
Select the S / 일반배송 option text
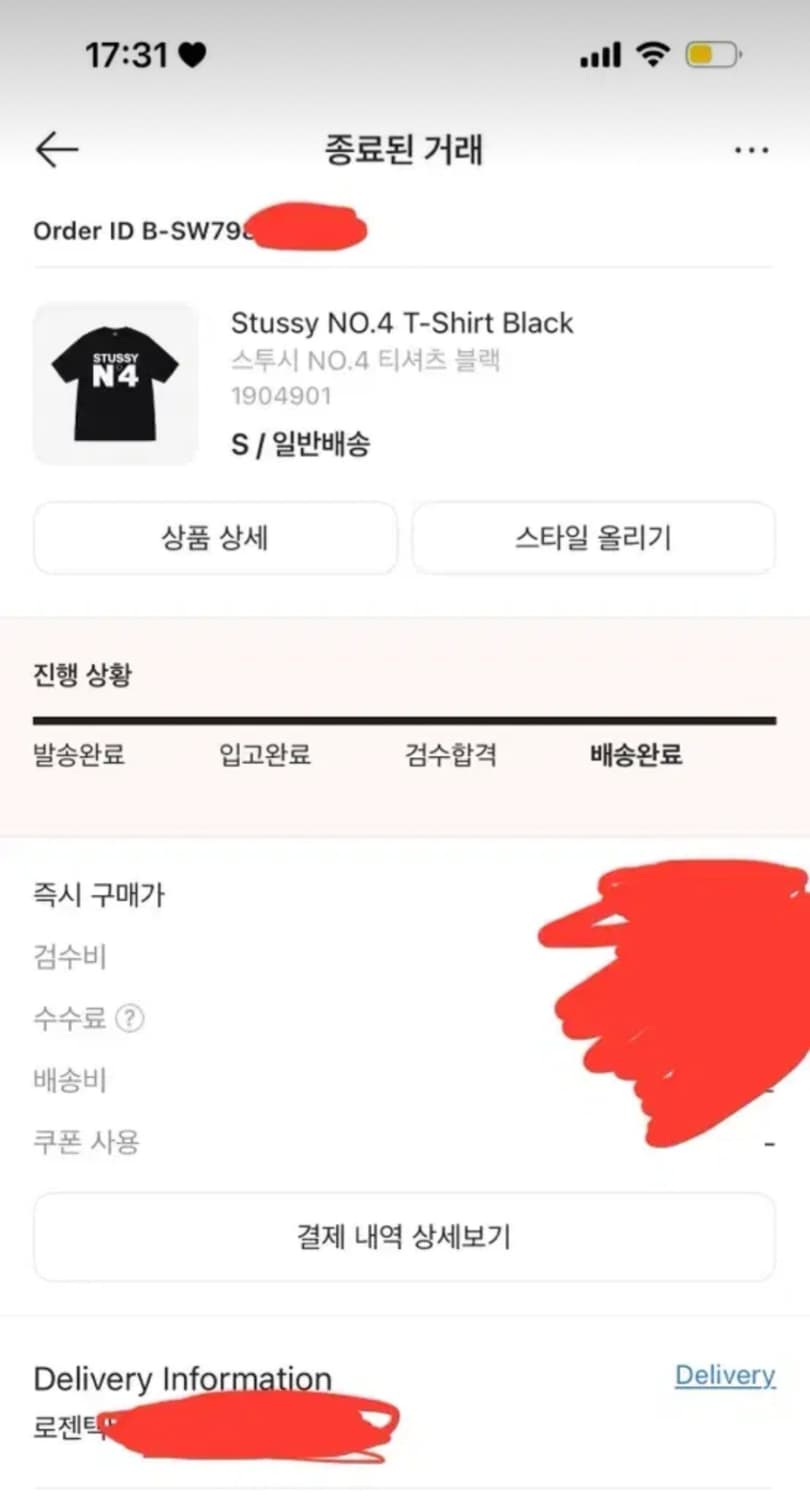tap(301, 444)
